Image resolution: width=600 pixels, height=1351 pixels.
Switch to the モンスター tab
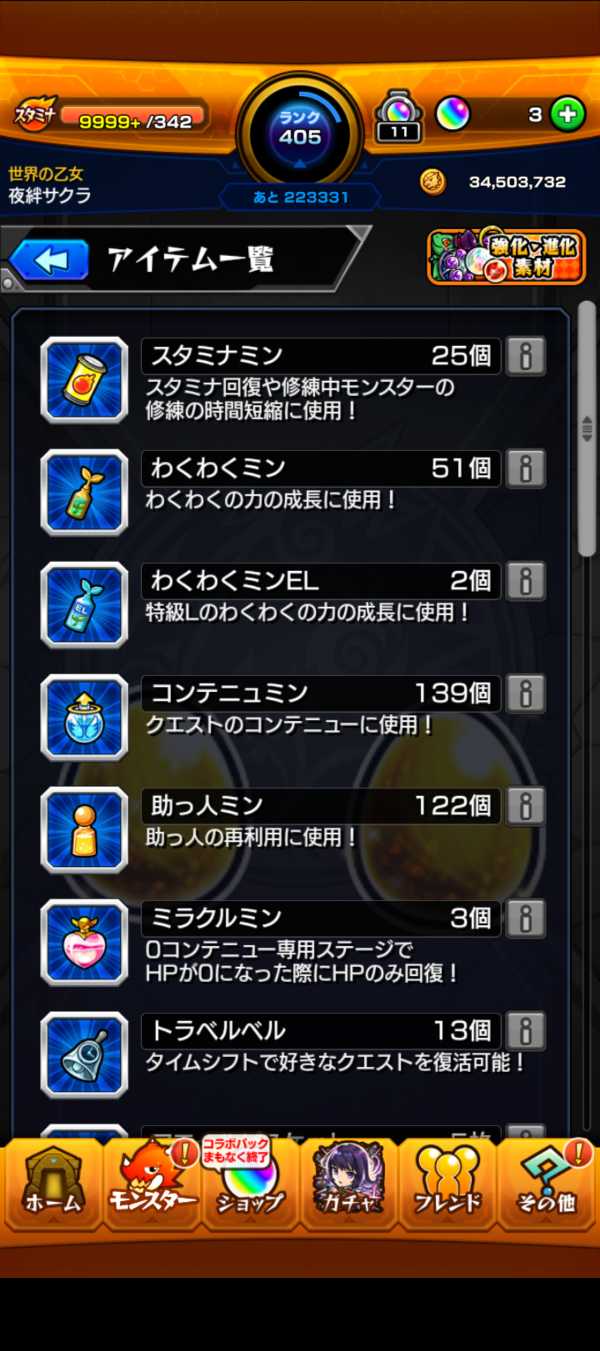pos(152,1185)
